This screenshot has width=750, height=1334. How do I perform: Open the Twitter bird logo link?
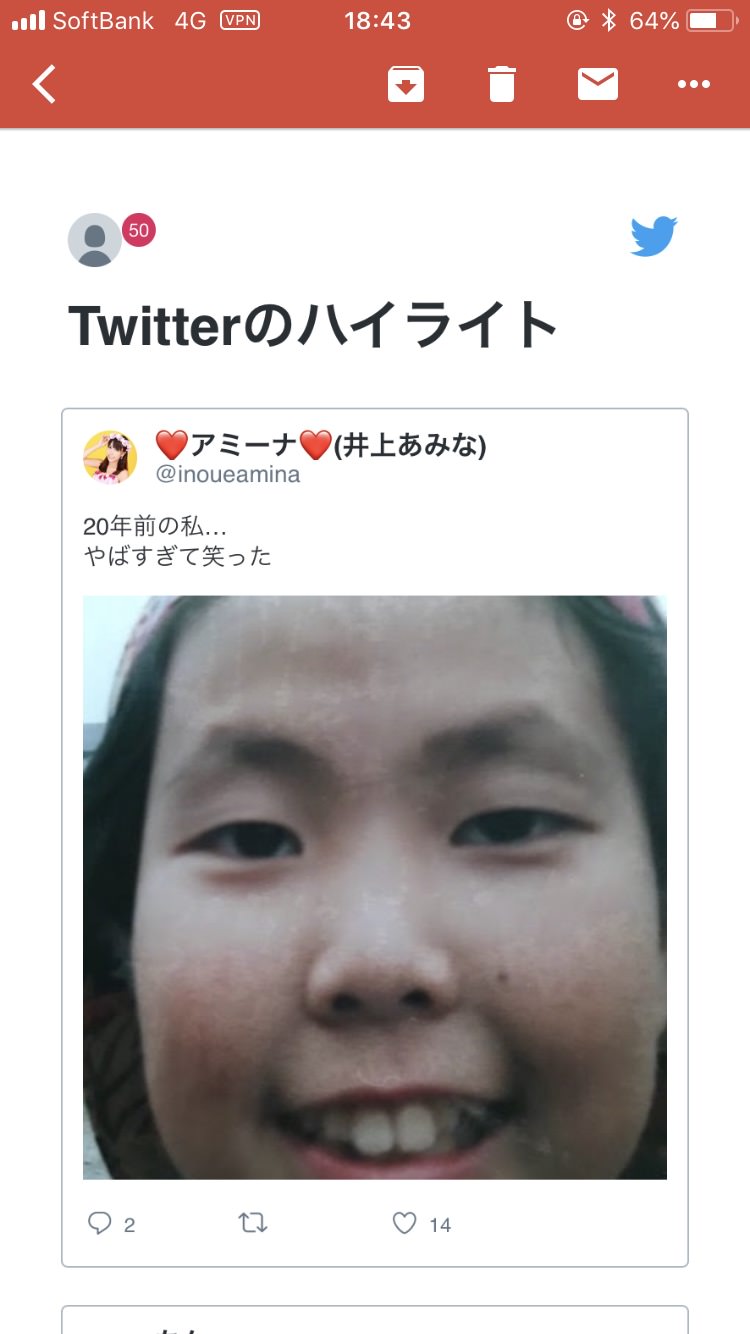pyautogui.click(x=654, y=237)
